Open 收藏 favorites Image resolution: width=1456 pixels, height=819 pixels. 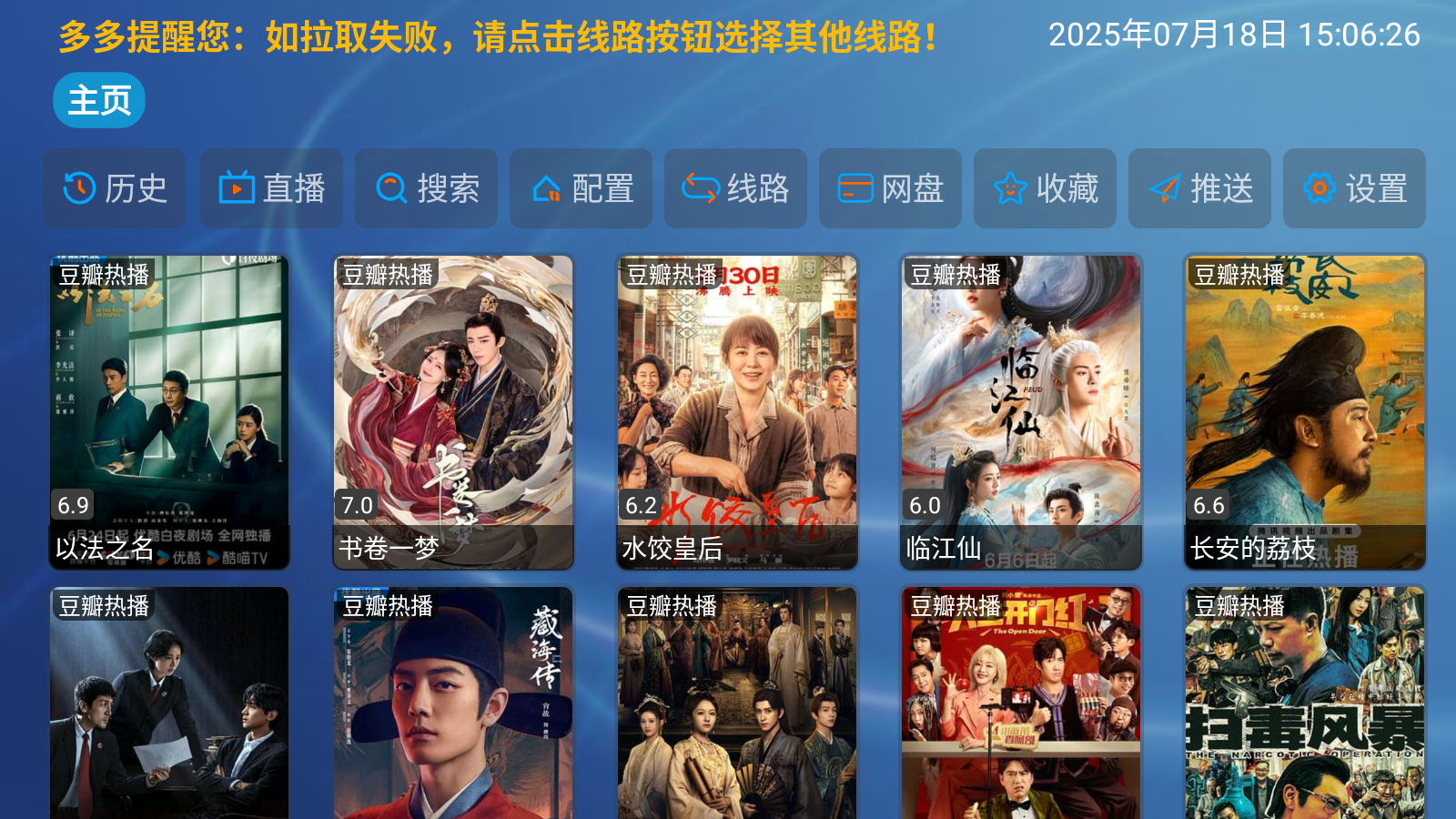click(1045, 188)
